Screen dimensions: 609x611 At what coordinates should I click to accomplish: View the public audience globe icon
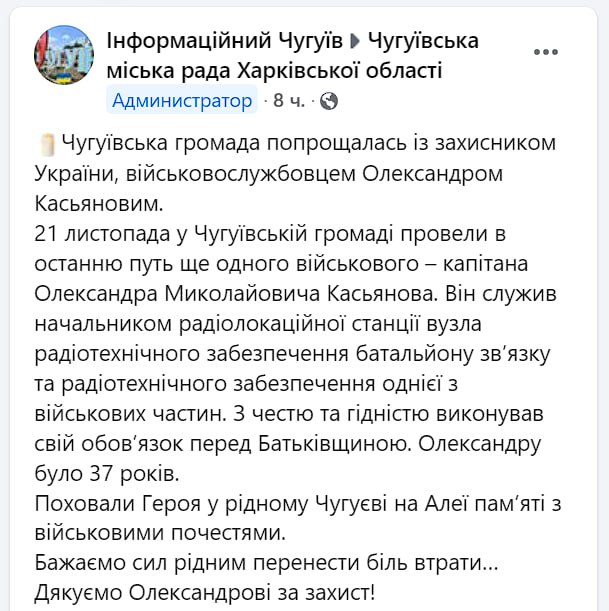[x=329, y=101]
